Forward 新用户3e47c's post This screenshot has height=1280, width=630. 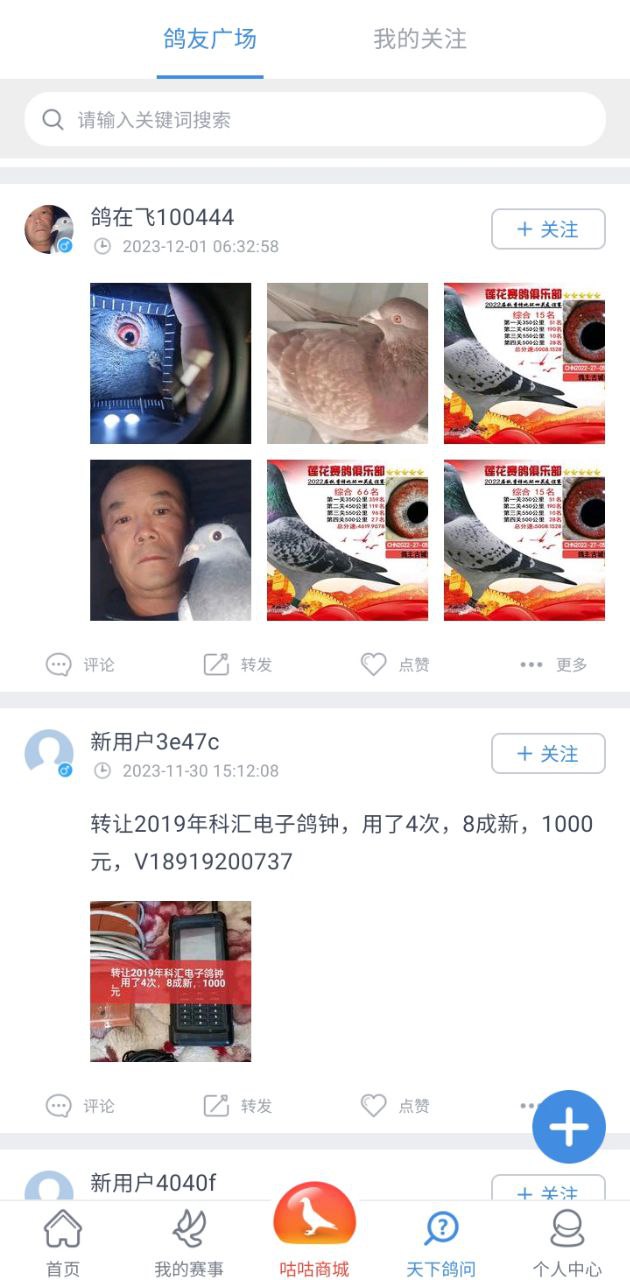238,1106
